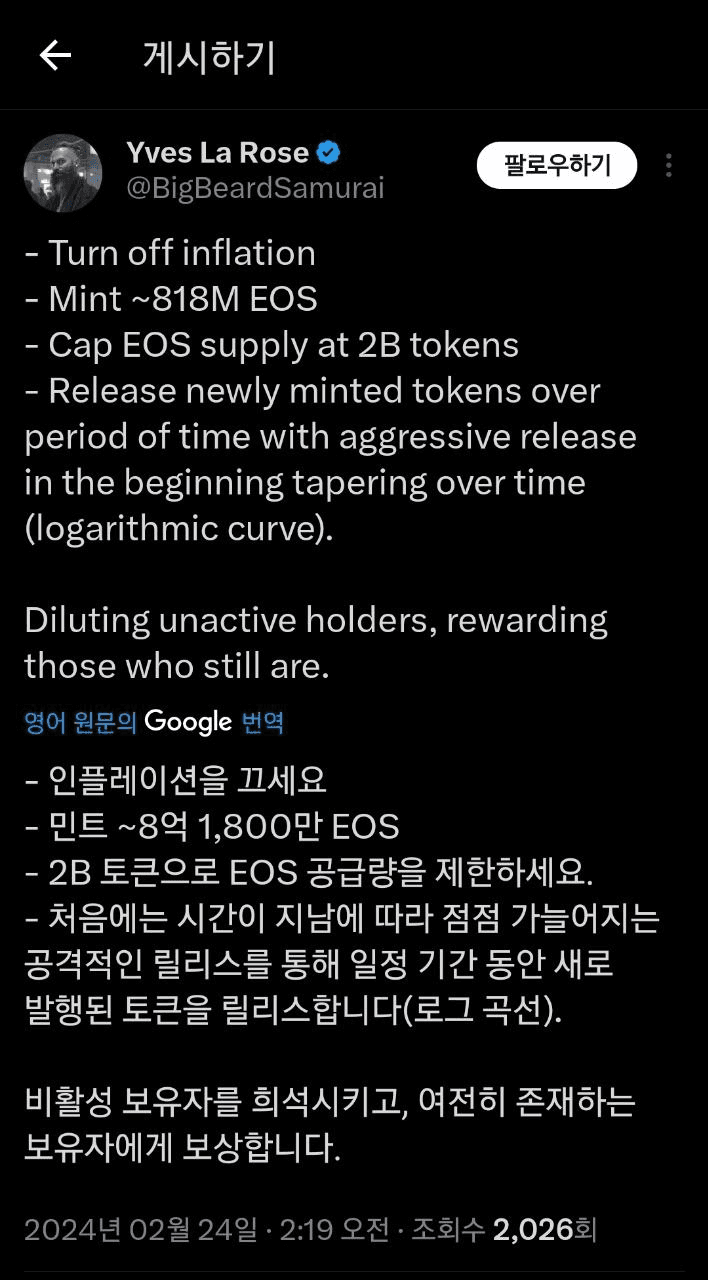Open the @BigBeardSamurai profile handle
The image size is (708, 1280).
point(255,188)
